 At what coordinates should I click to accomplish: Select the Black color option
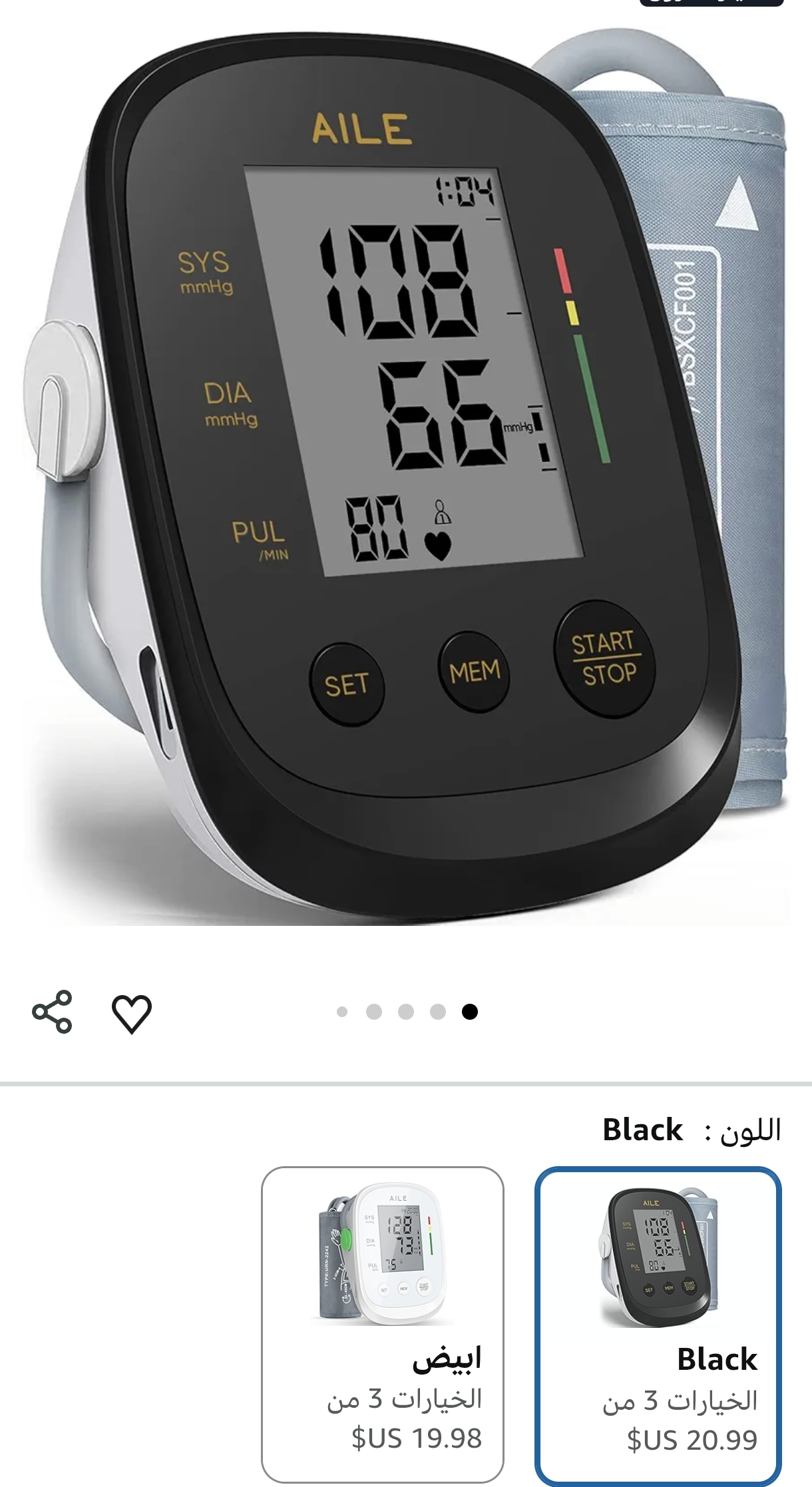[658, 1325]
